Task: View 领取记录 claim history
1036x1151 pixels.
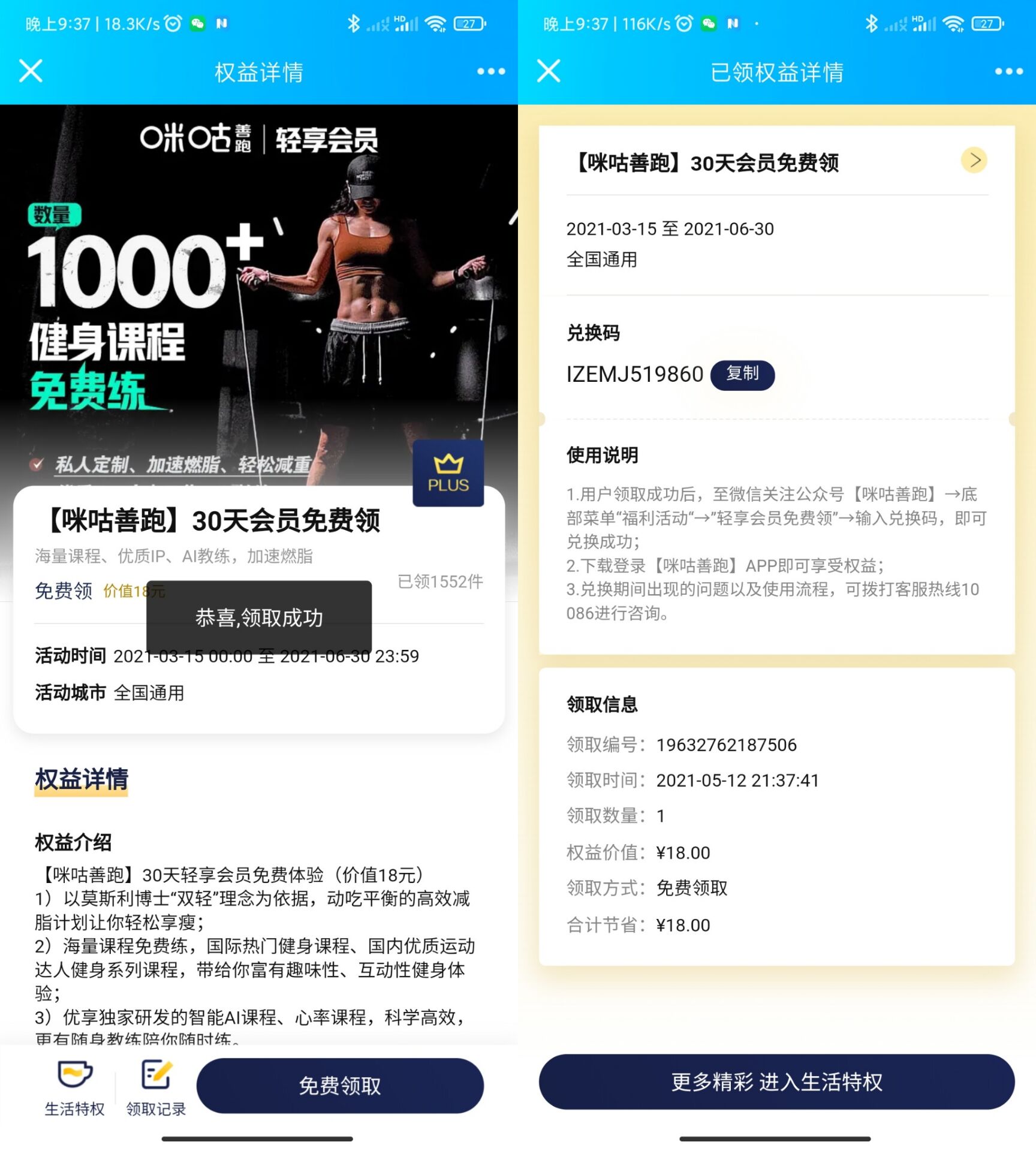Action: (x=156, y=1087)
